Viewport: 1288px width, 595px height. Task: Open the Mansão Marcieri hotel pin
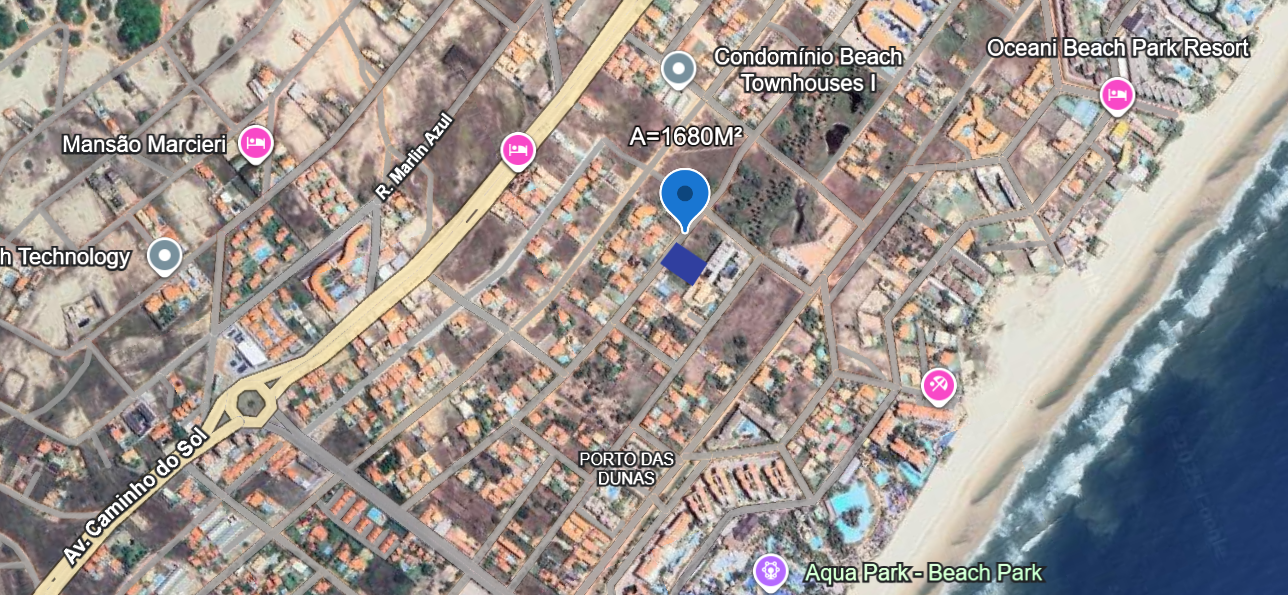256,143
